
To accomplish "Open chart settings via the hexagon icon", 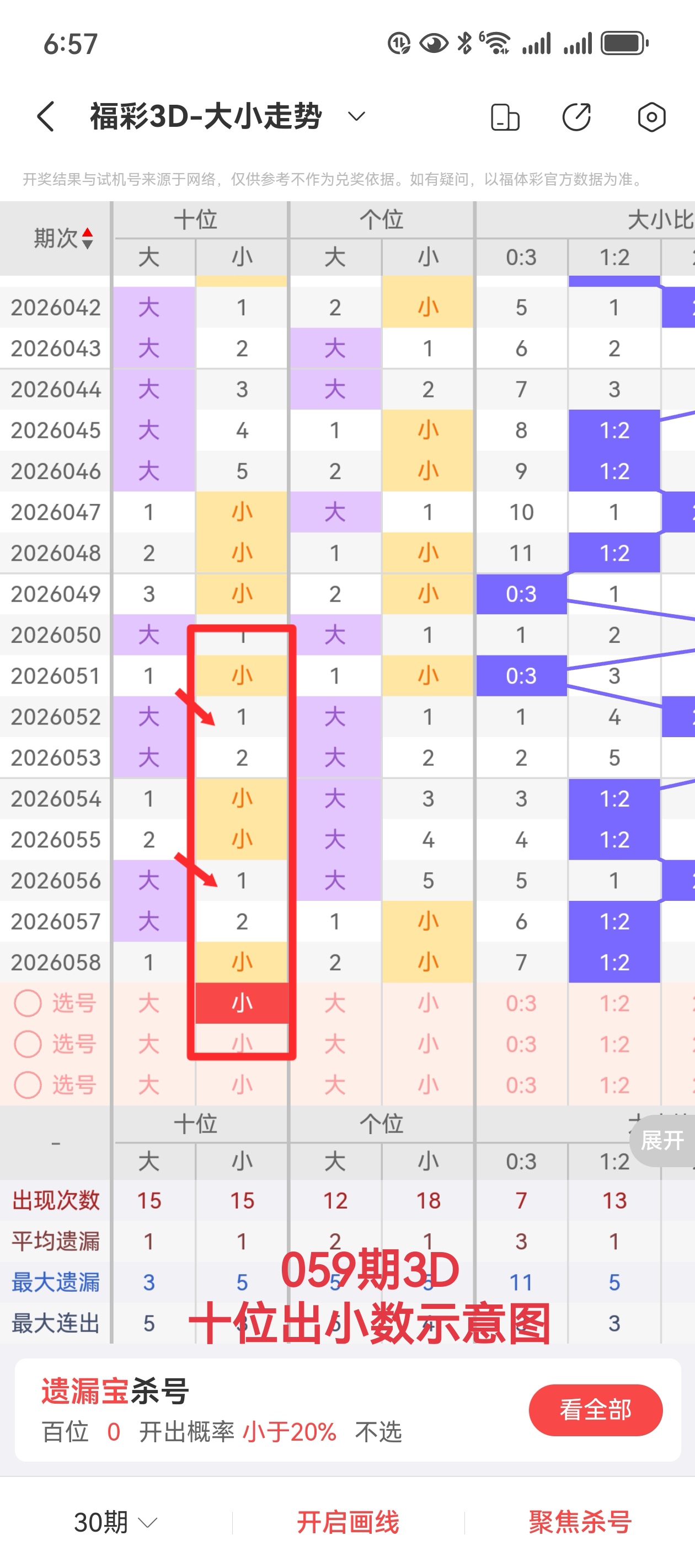I will coord(650,116).
